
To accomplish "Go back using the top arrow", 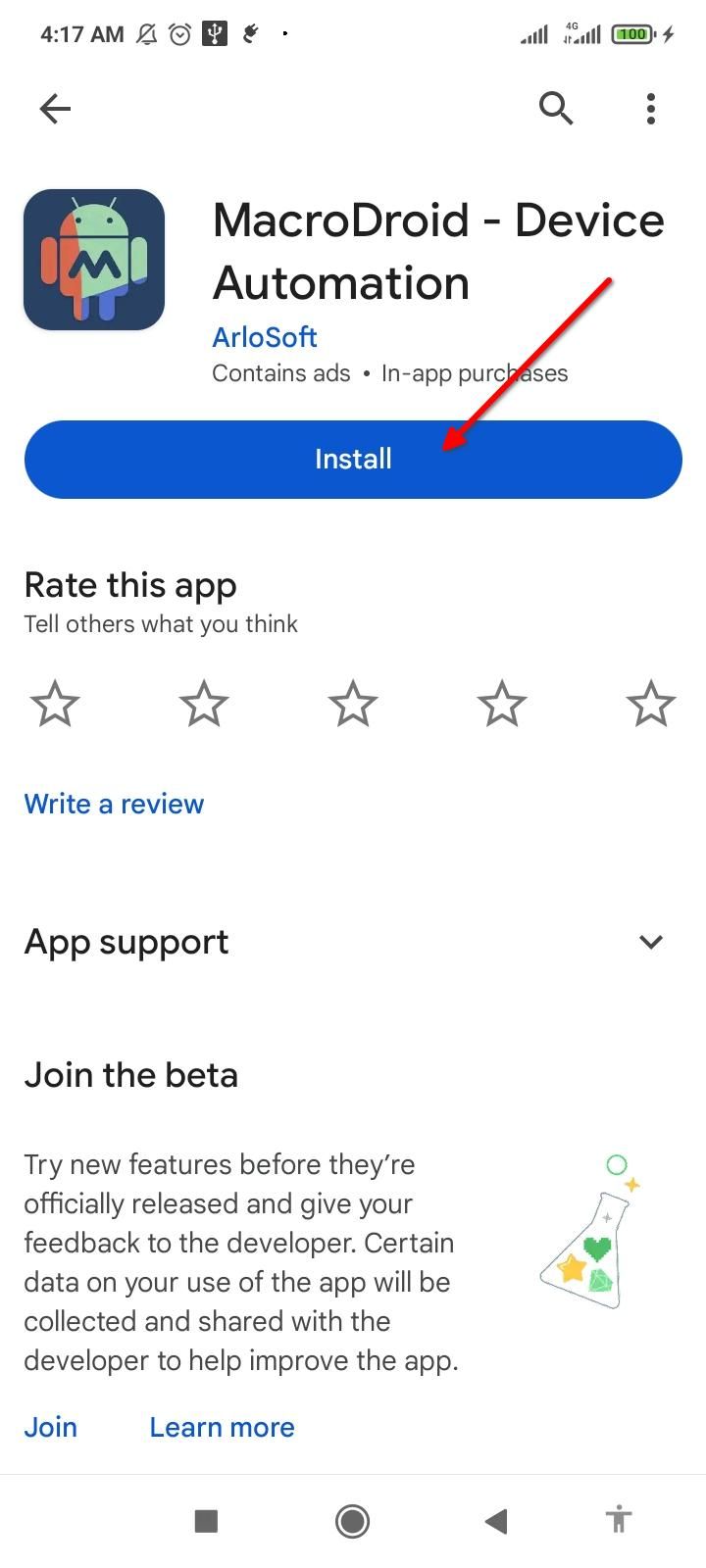I will click(56, 109).
